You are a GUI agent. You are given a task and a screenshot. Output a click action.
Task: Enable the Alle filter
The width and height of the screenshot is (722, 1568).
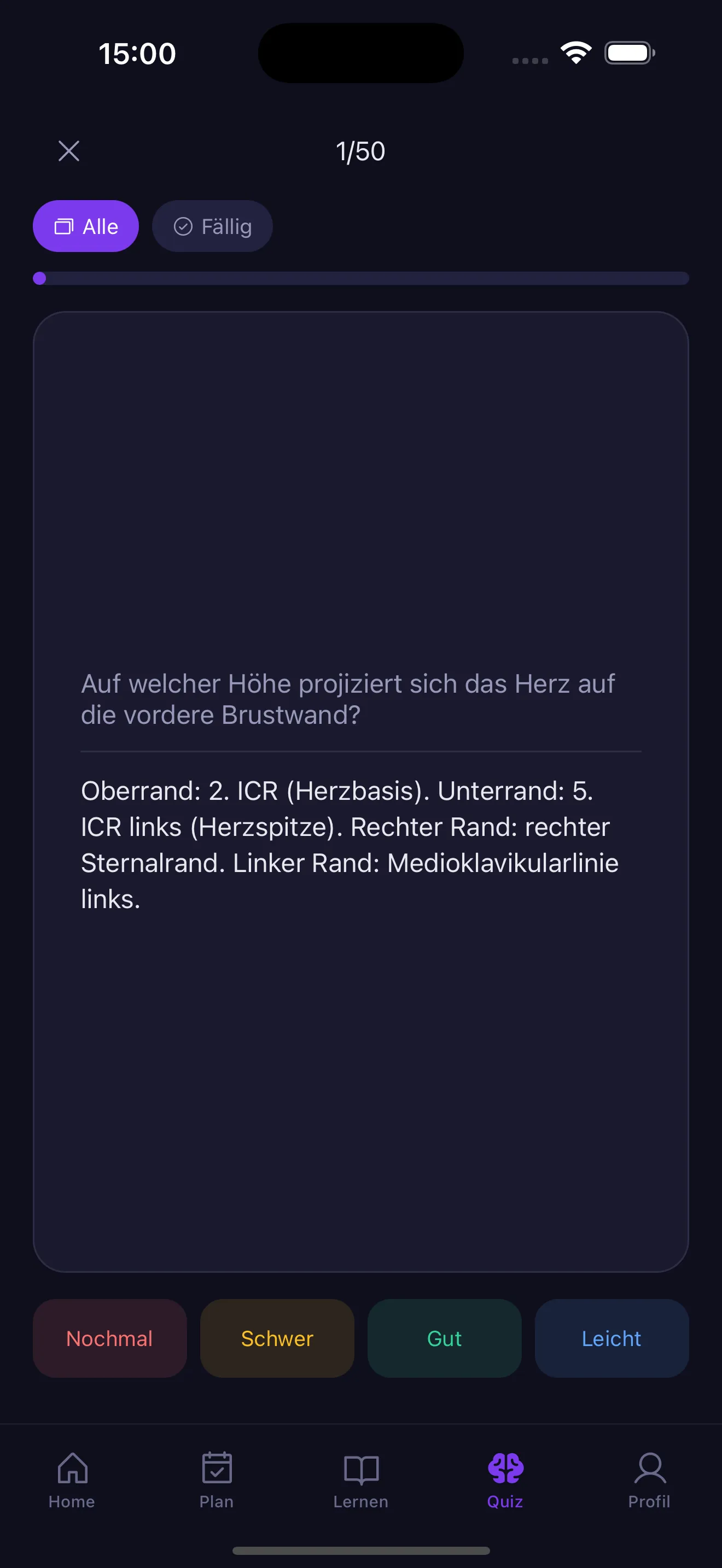86,226
